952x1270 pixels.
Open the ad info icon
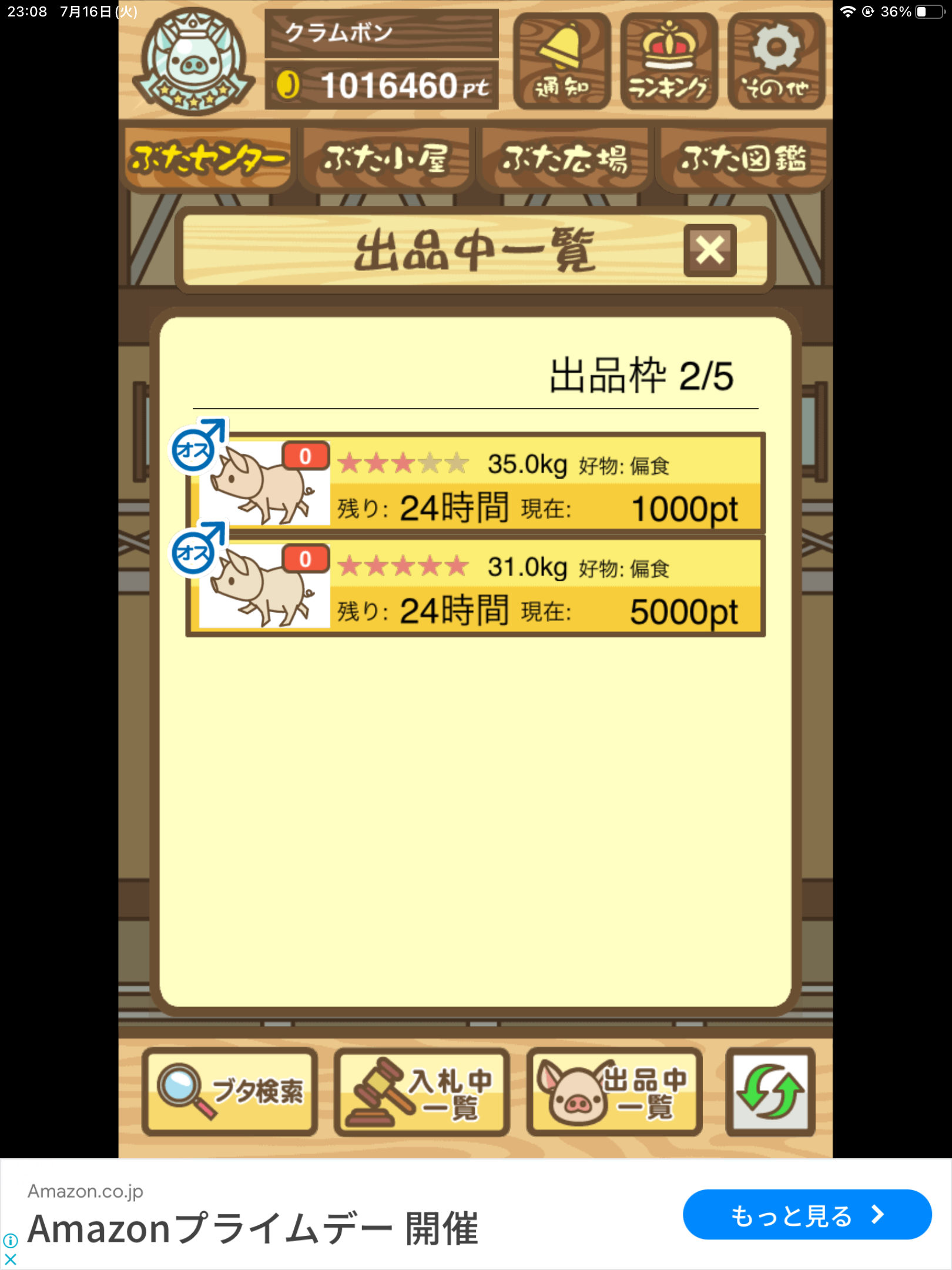[x=10, y=1241]
